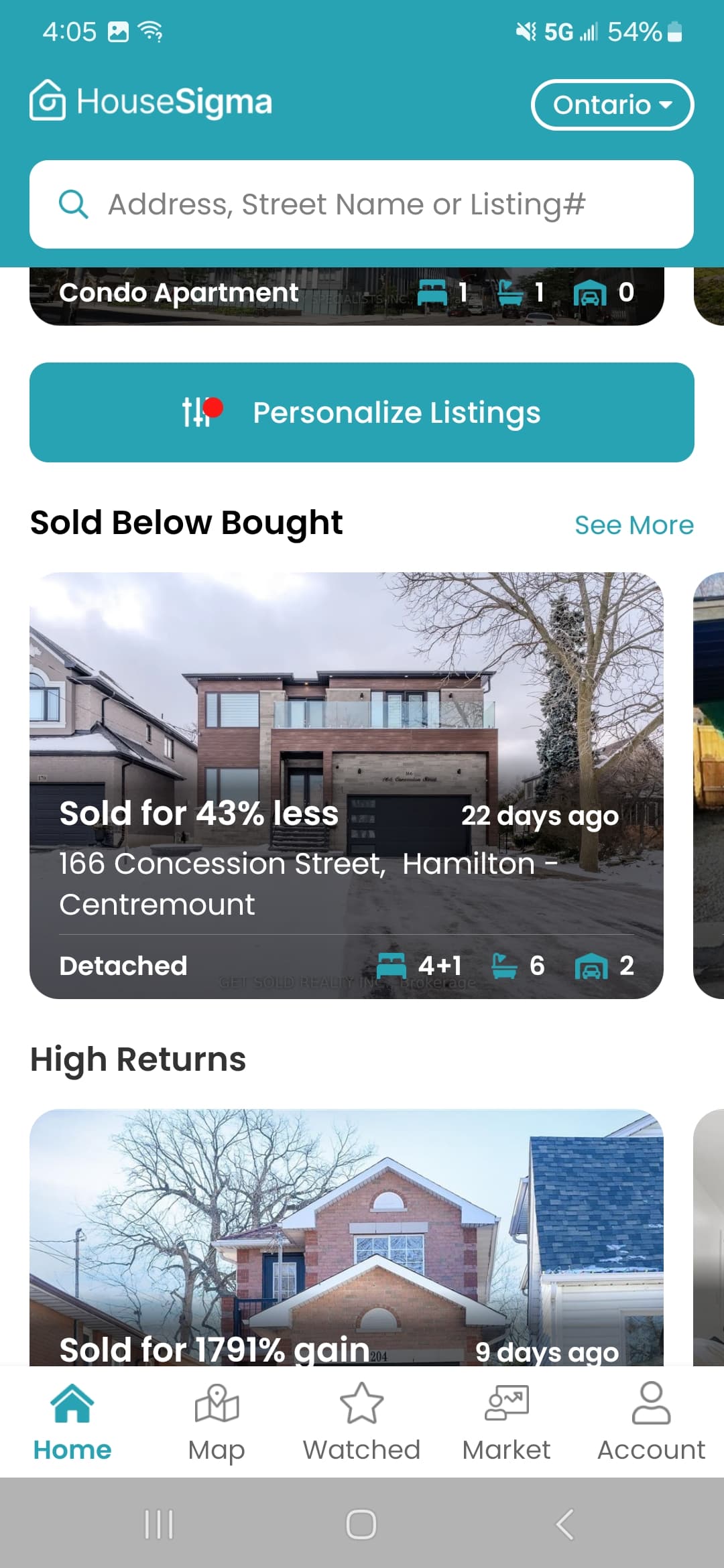This screenshot has height=1568, width=724.
Task: Tap the address search field
Action: [361, 204]
